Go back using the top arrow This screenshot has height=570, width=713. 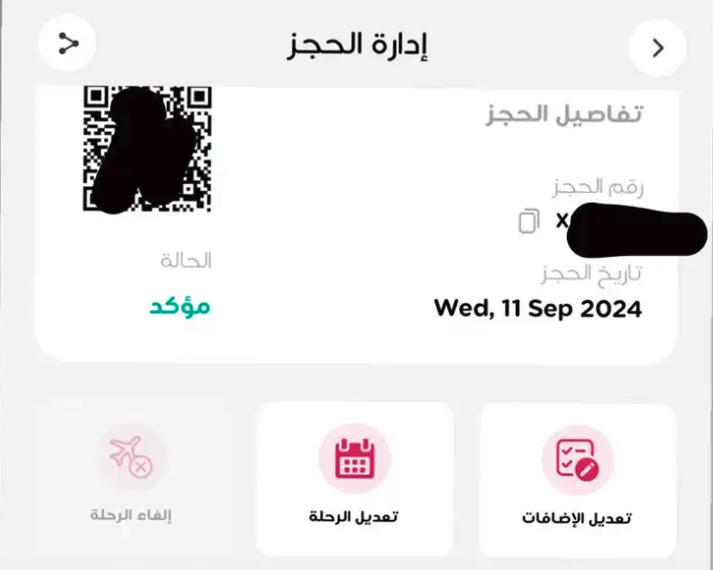pos(657,47)
